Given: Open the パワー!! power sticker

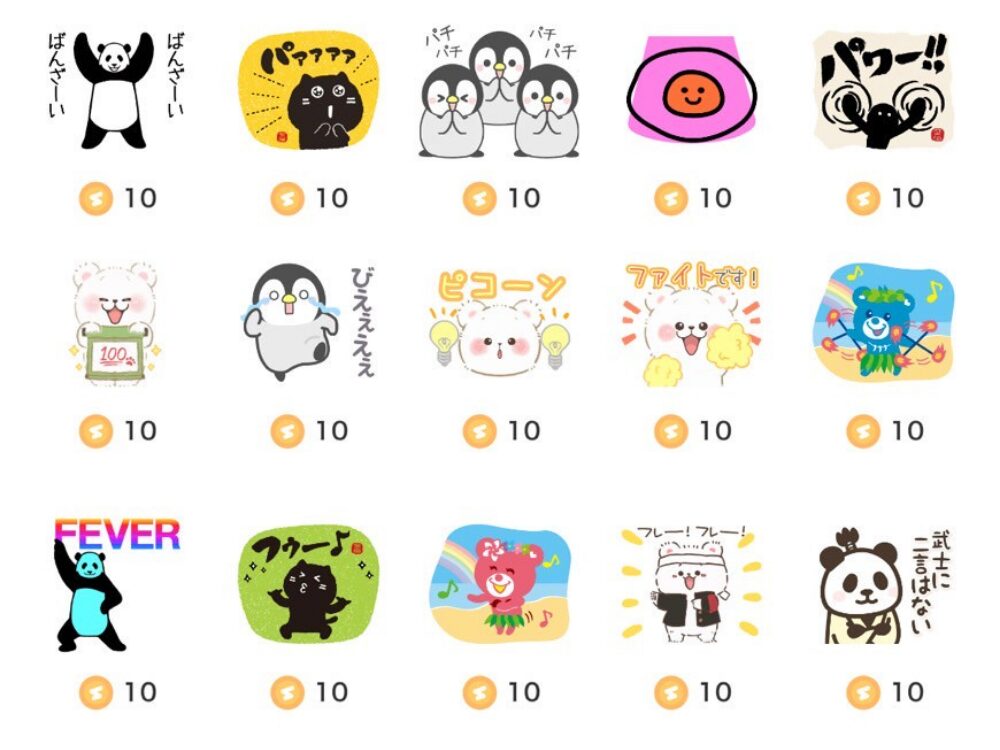Looking at the screenshot, I should point(881,92).
